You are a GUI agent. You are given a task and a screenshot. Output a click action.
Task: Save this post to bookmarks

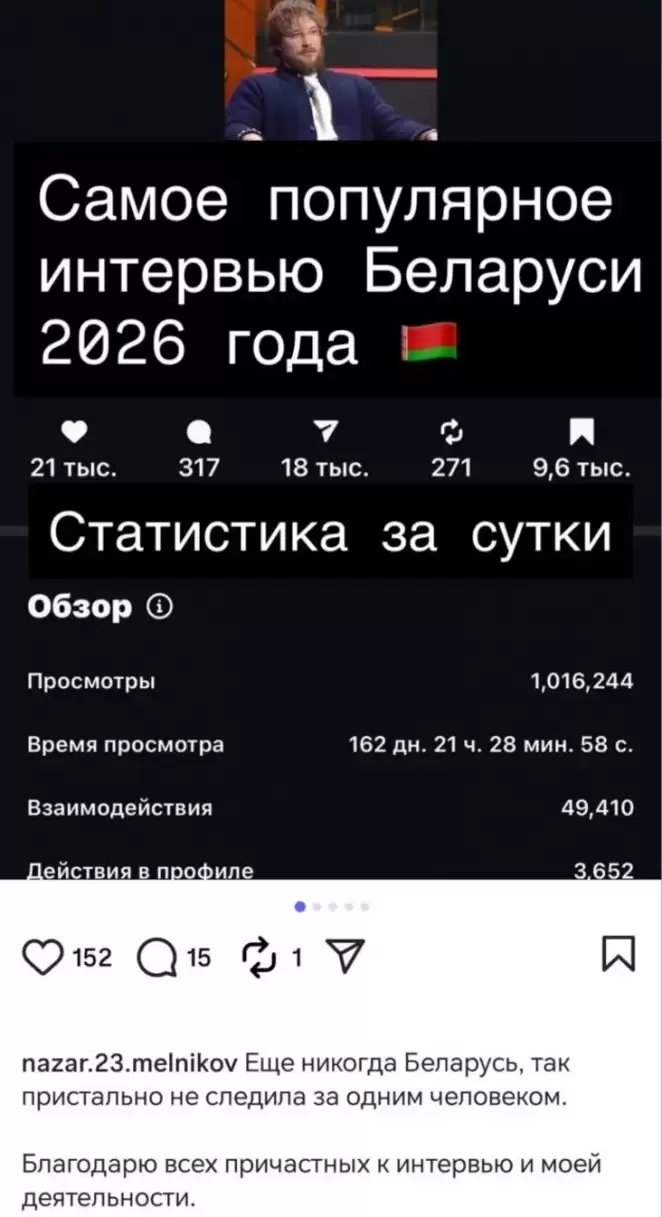(618, 957)
